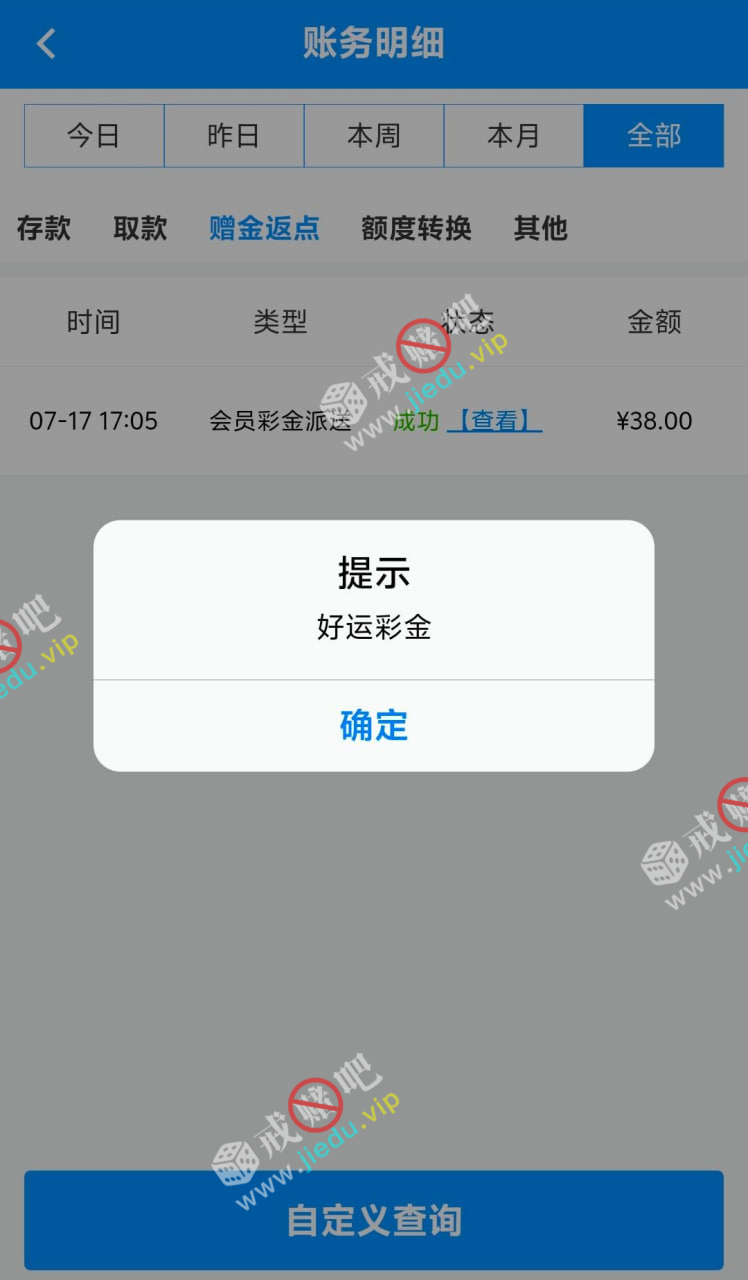748x1280 pixels.
Task: Go back using the top-left arrow
Action: [46, 44]
